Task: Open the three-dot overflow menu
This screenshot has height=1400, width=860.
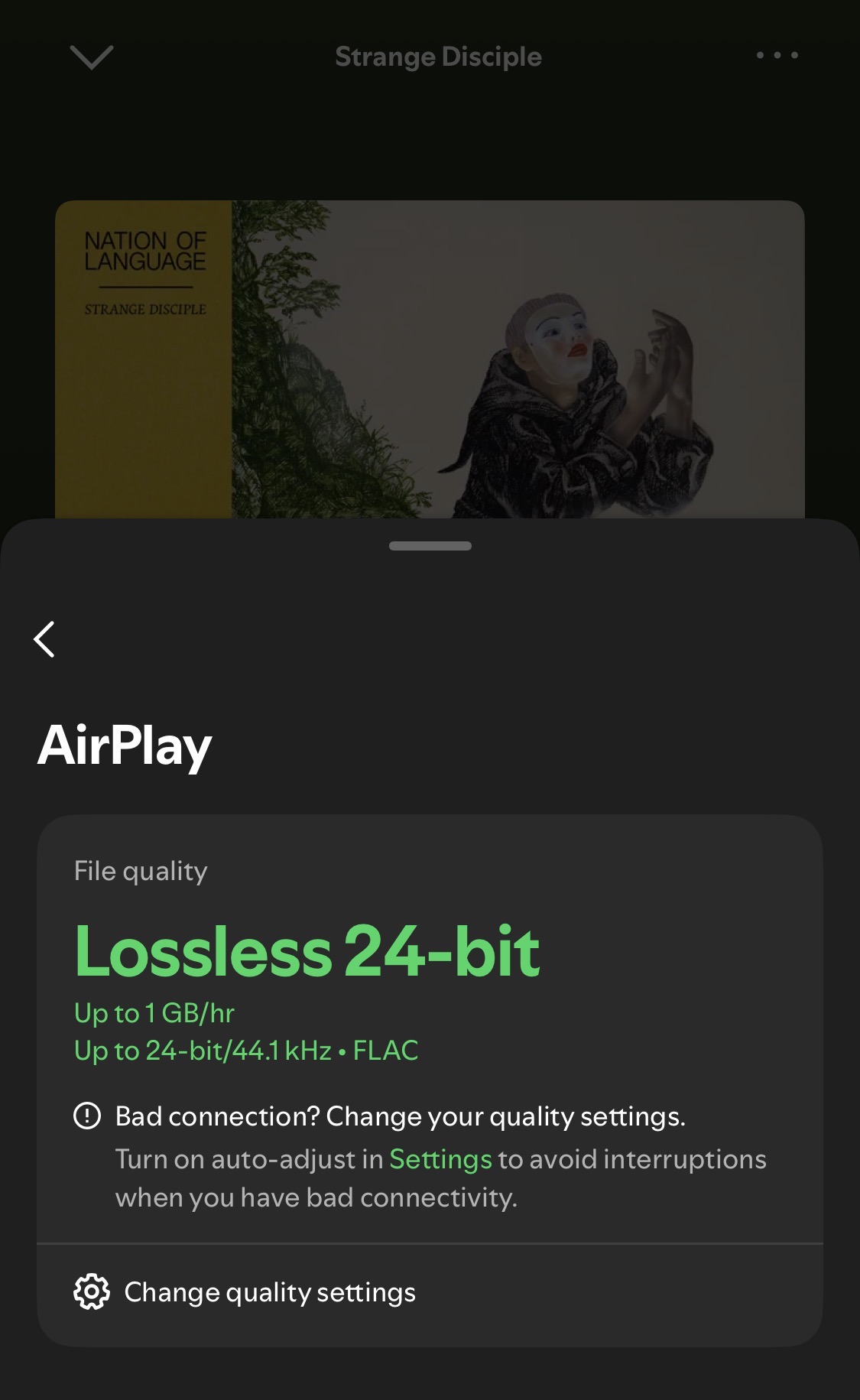Action: pyautogui.click(x=777, y=55)
